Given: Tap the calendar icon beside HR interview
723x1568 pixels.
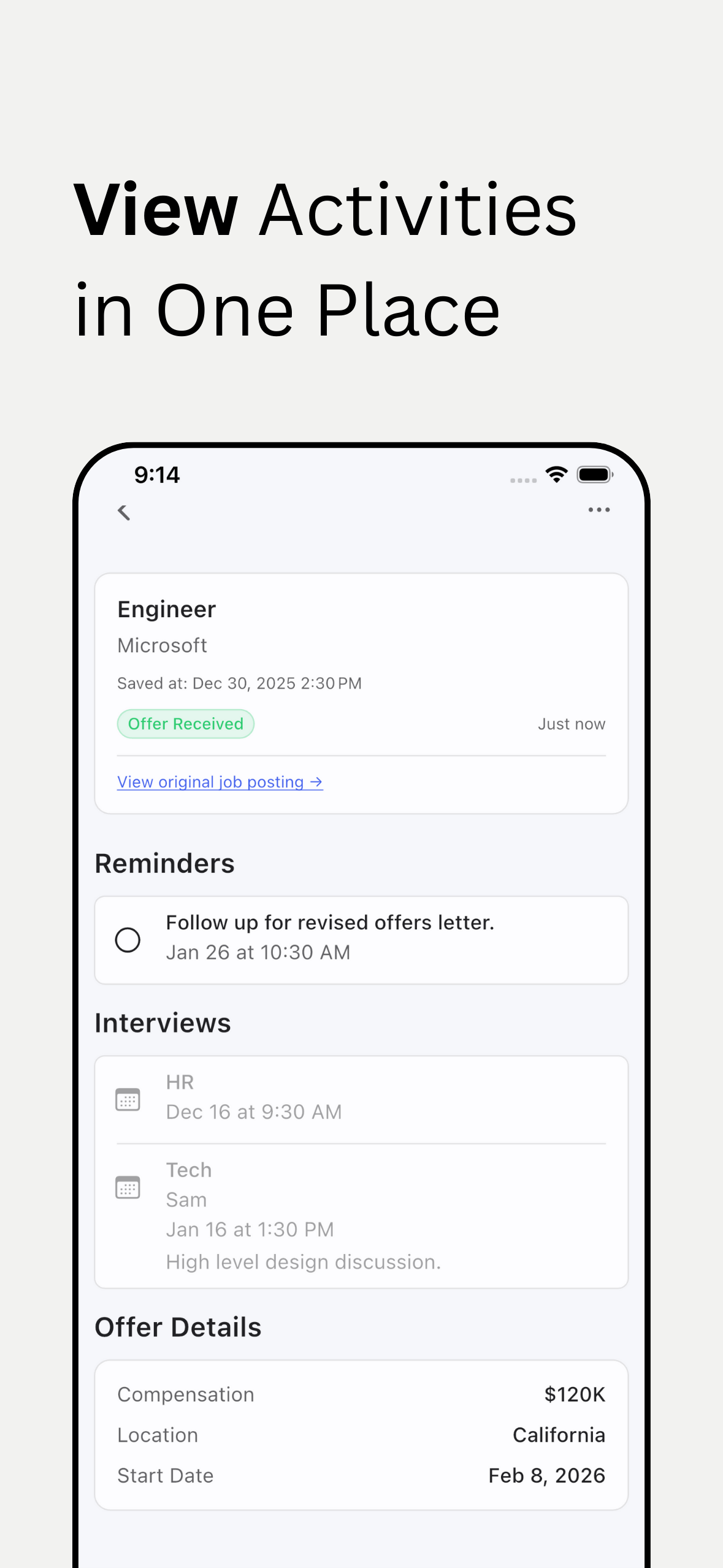Looking at the screenshot, I should (127, 1098).
